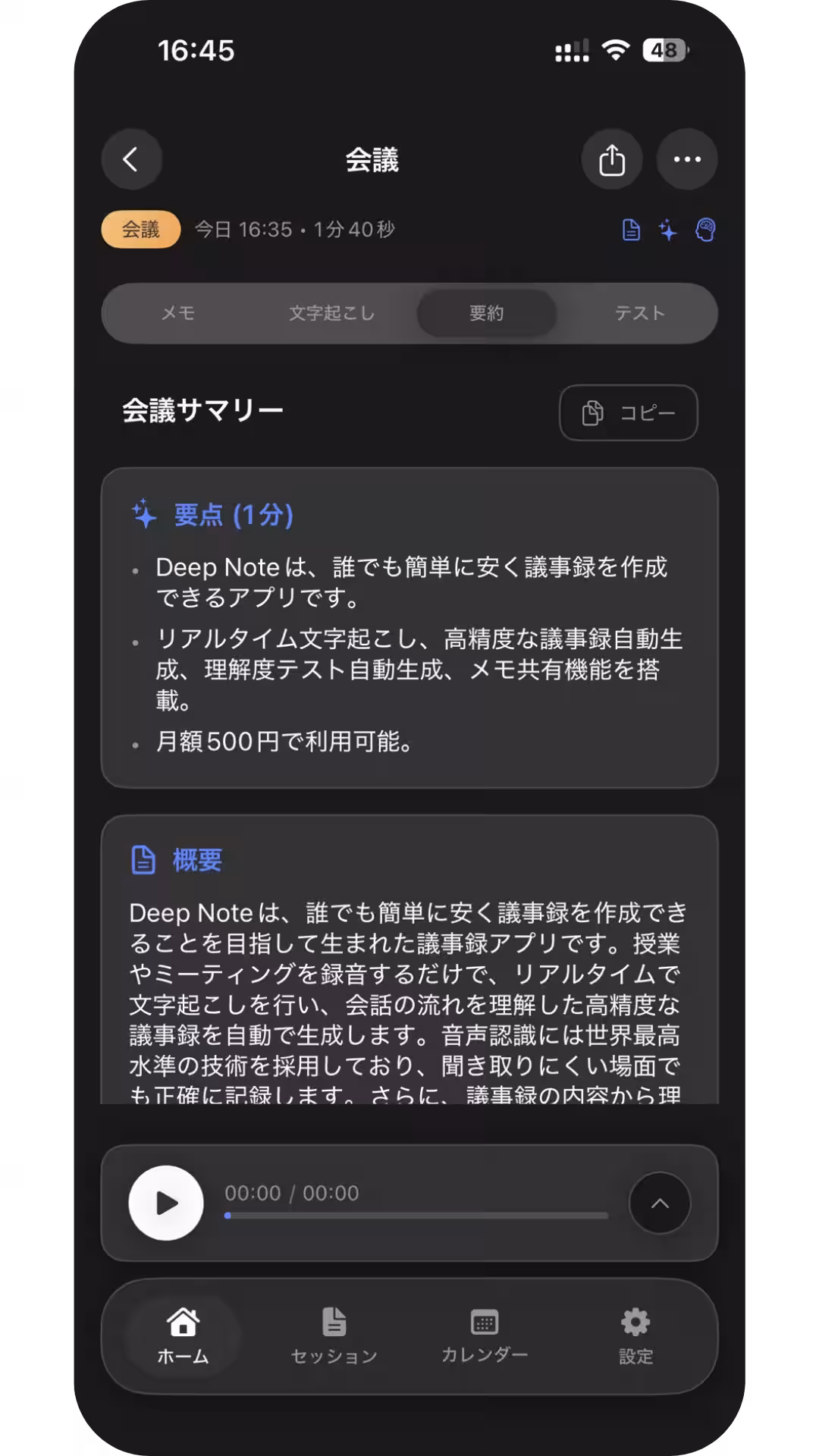
Task: Open the 設定 settings gear icon
Action: point(635,1319)
